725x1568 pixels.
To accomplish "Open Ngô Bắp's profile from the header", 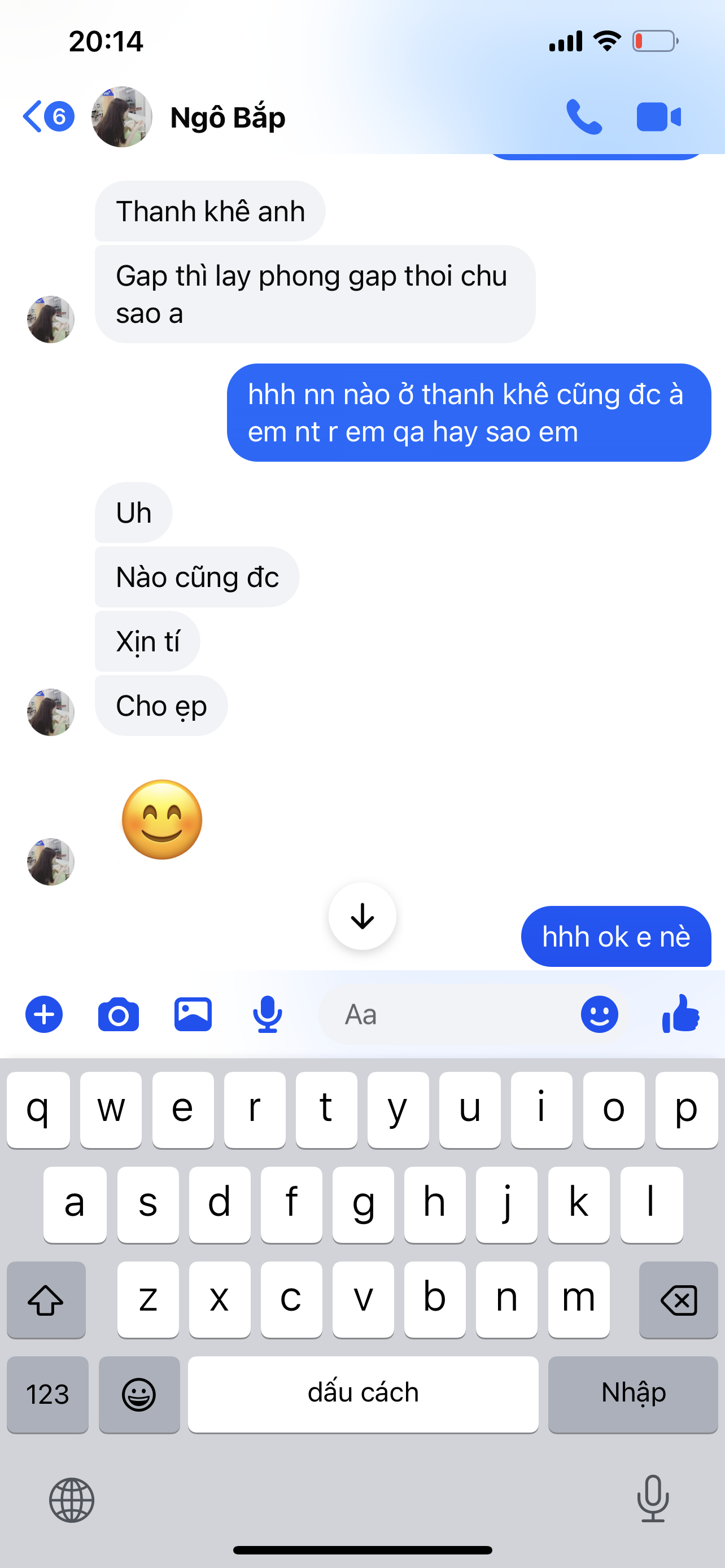I will (x=227, y=117).
